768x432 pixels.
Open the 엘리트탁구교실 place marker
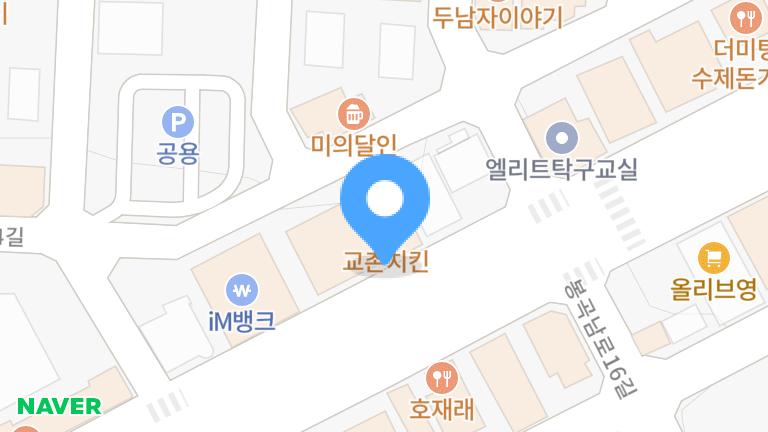point(562,135)
